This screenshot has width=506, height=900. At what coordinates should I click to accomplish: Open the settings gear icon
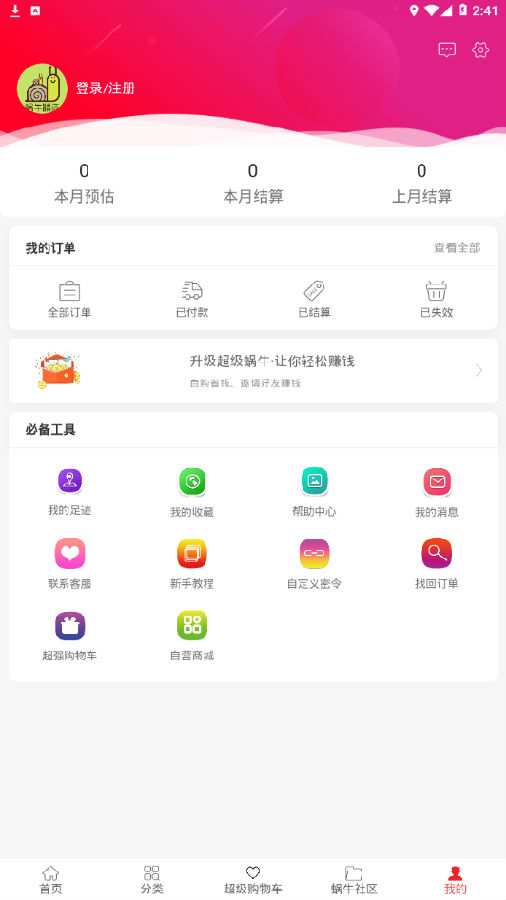pos(480,50)
